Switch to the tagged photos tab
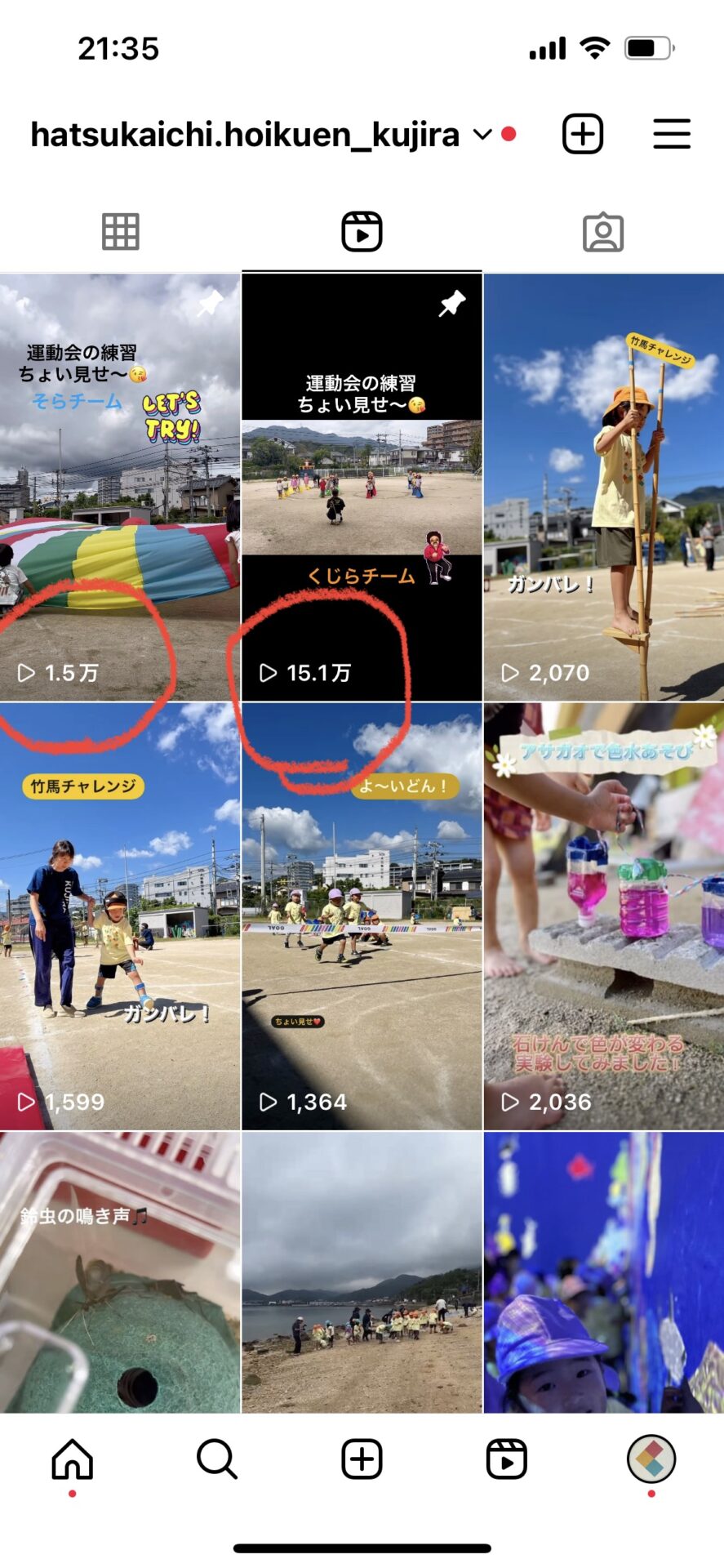The image size is (724, 1568). (x=603, y=232)
